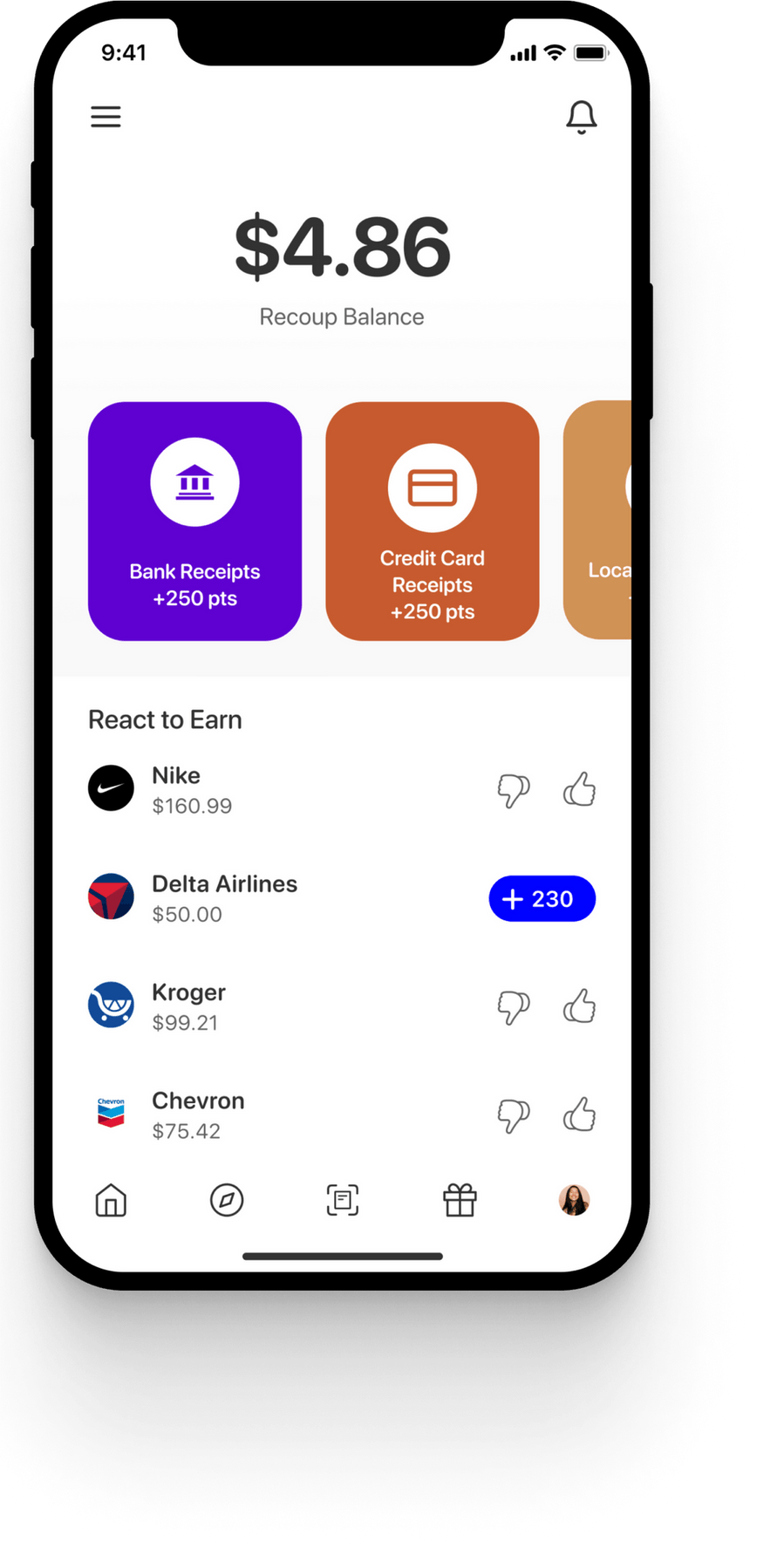Select the Credit Card Receipts card
The height and width of the screenshot is (1568, 777).
click(x=432, y=521)
